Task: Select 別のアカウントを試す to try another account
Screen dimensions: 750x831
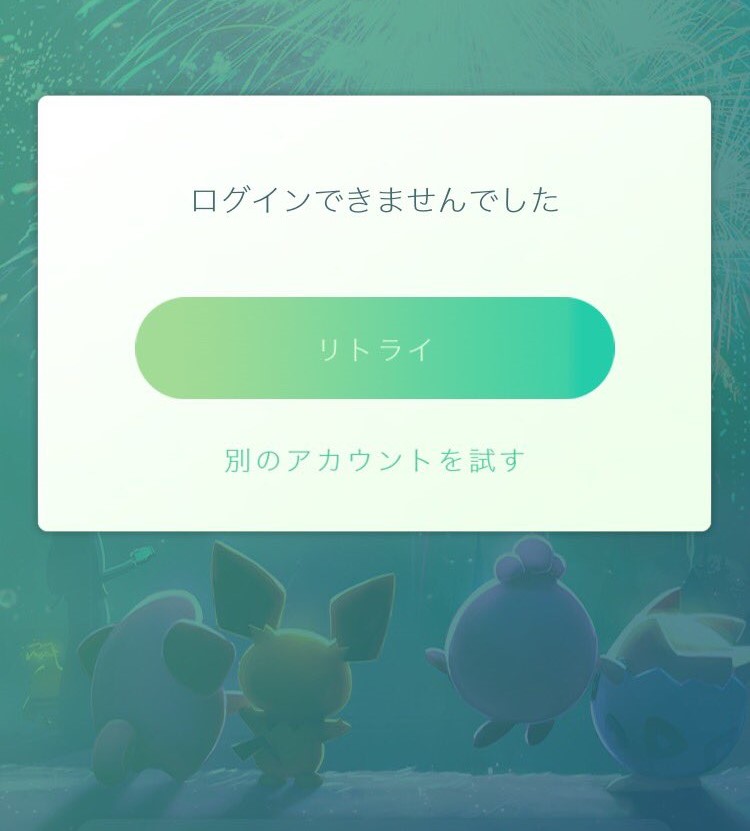Action: (374, 461)
